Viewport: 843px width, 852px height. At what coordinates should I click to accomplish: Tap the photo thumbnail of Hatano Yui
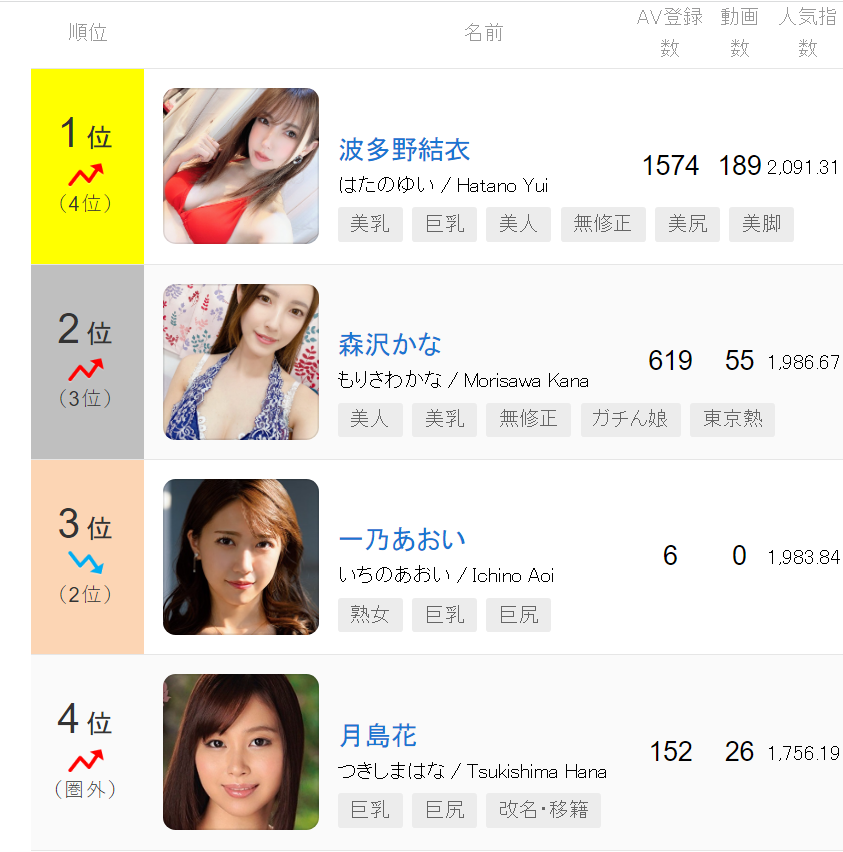coord(241,166)
